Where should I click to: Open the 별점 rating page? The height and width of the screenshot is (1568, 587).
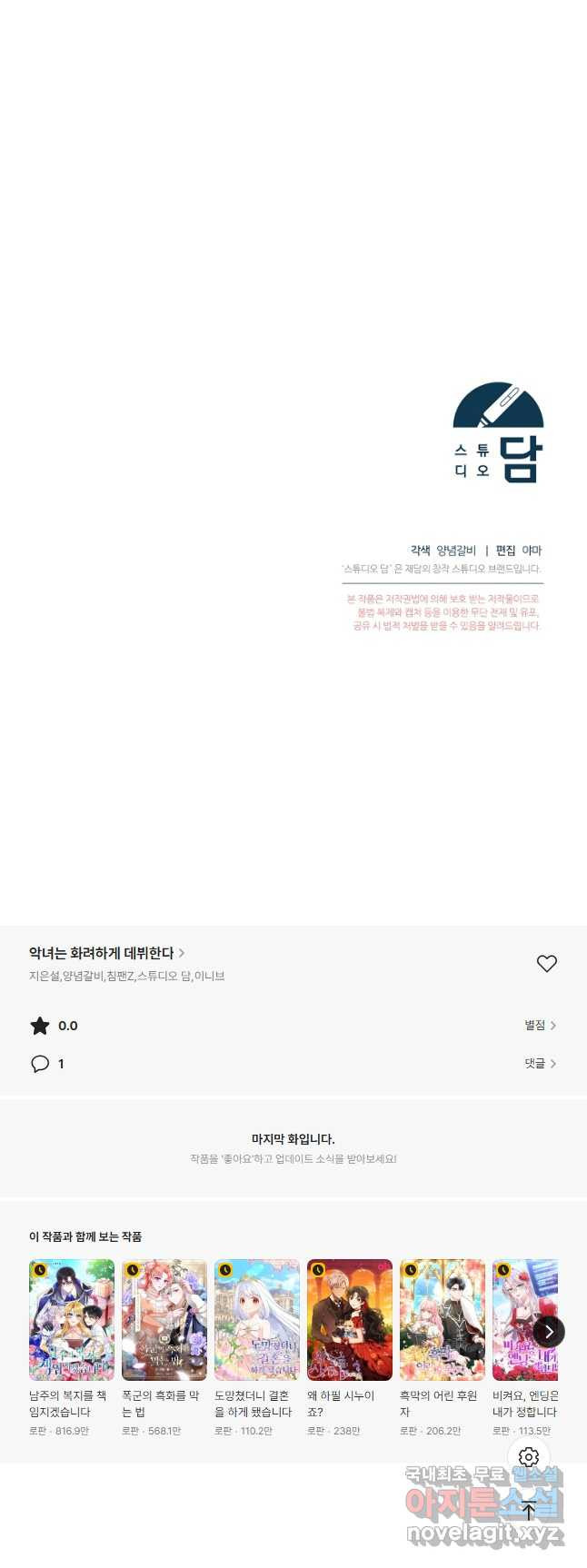(540, 1026)
